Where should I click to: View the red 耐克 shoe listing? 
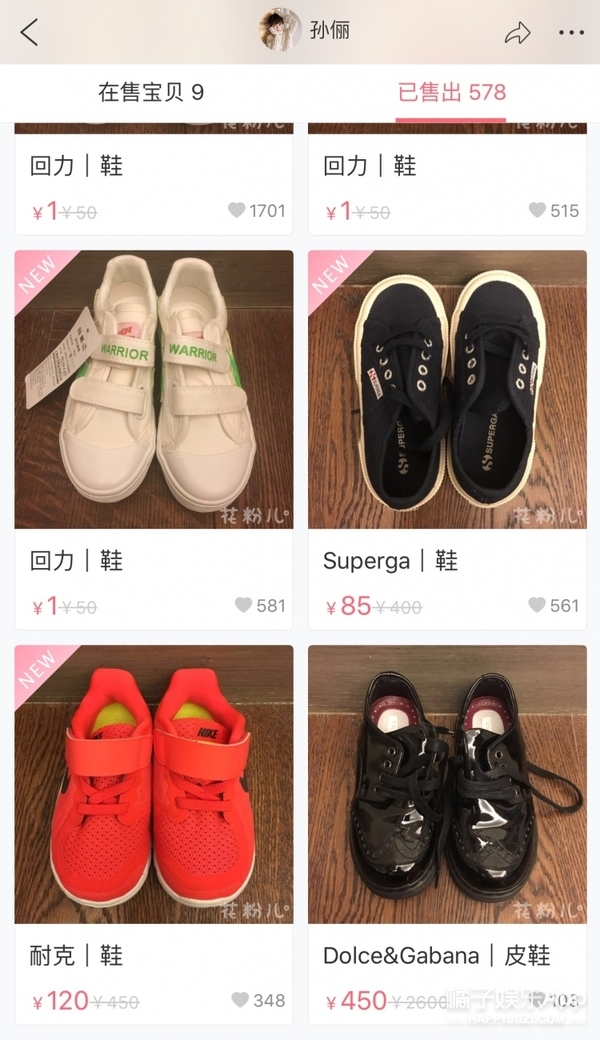[153, 784]
